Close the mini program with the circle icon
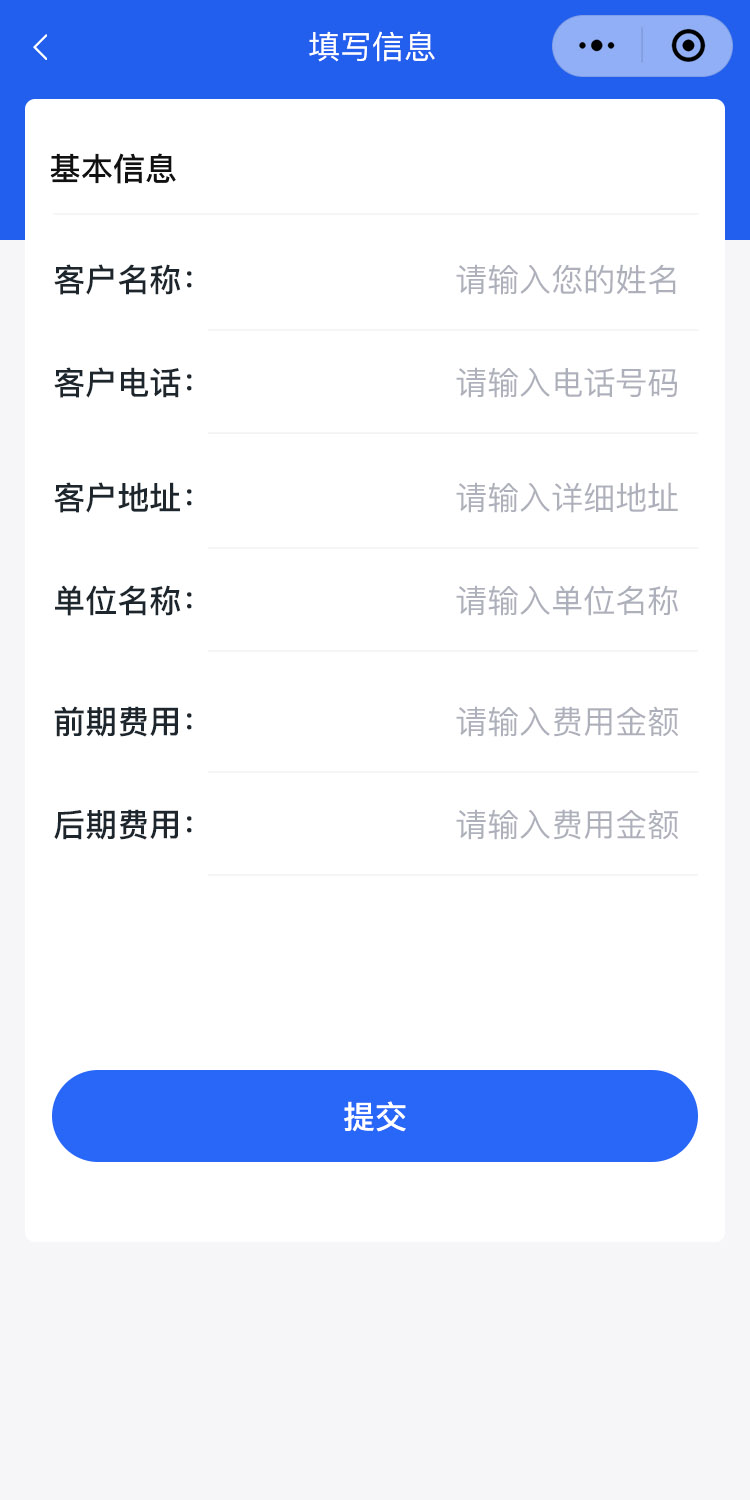Image resolution: width=750 pixels, height=1500 pixels. (688, 46)
